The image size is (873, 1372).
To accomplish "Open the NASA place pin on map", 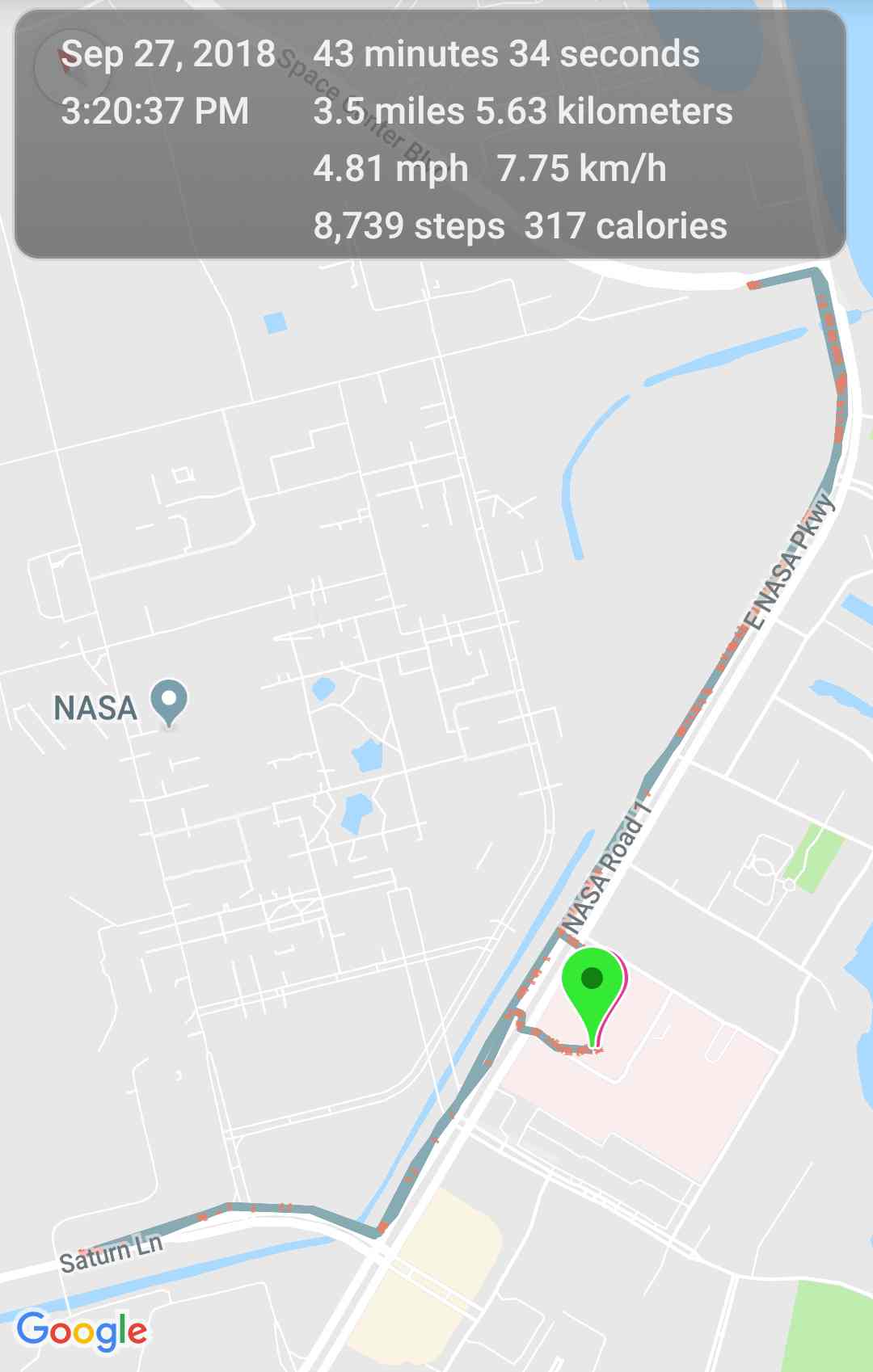I will point(169,701).
